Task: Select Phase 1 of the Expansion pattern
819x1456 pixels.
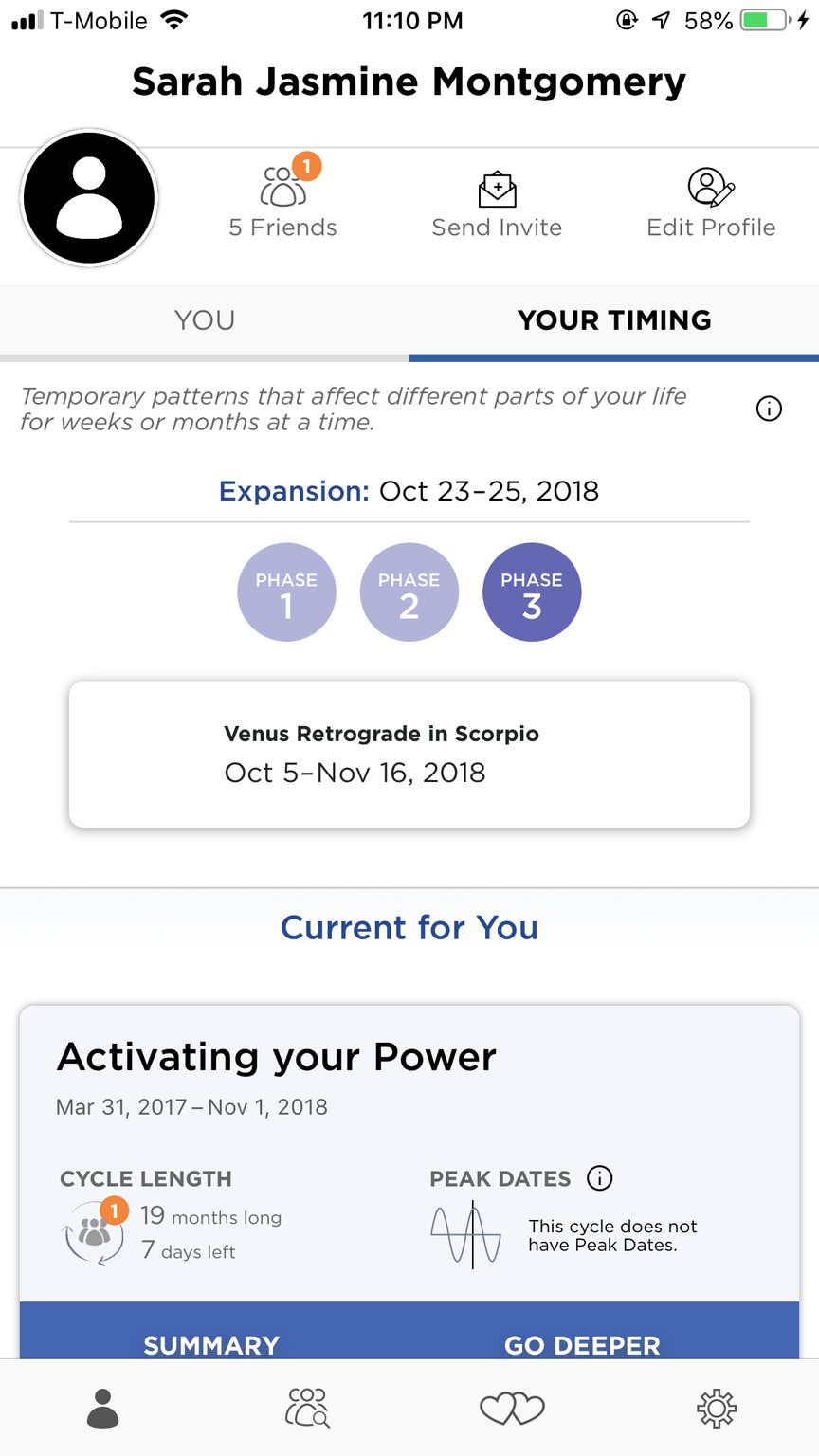Action: tap(286, 591)
